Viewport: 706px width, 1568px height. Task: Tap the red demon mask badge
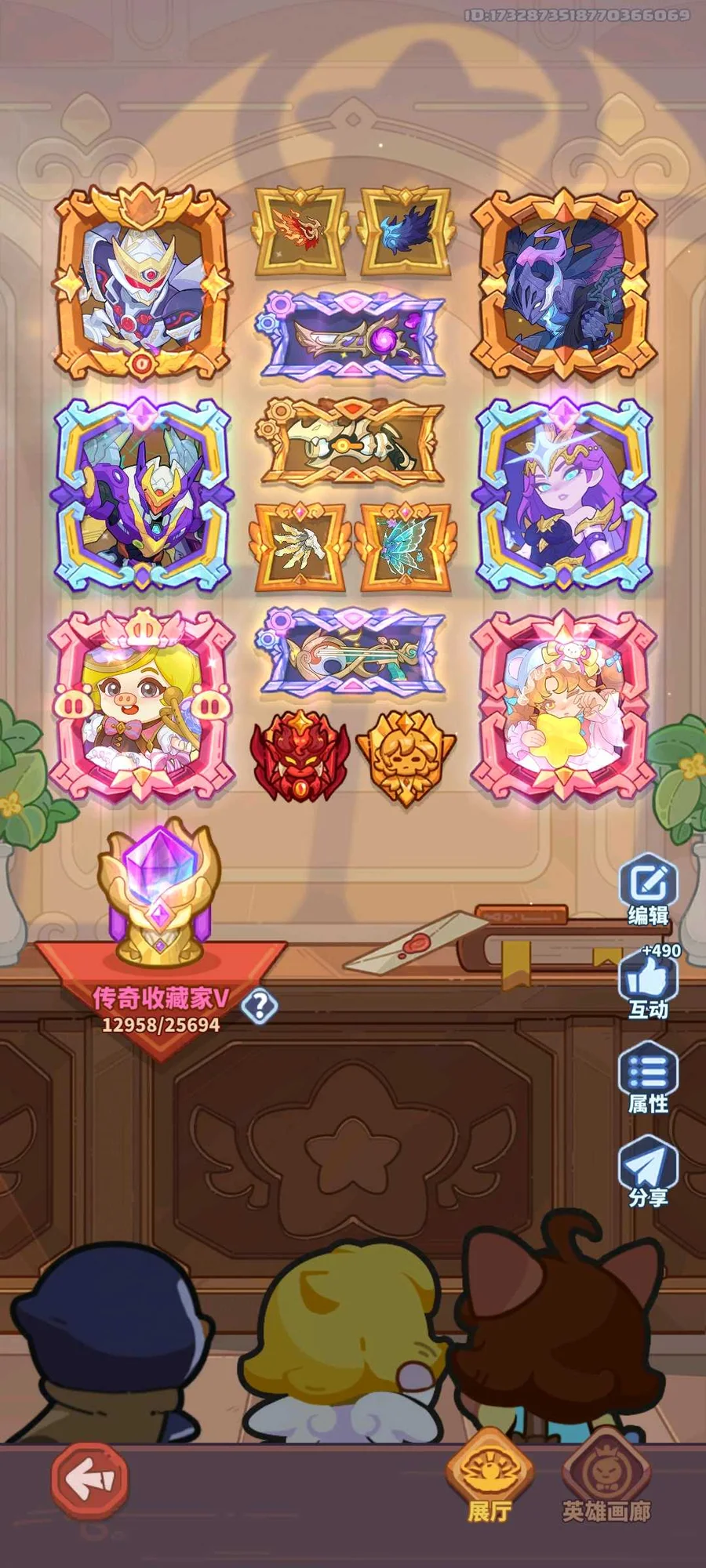pyautogui.click(x=300, y=756)
